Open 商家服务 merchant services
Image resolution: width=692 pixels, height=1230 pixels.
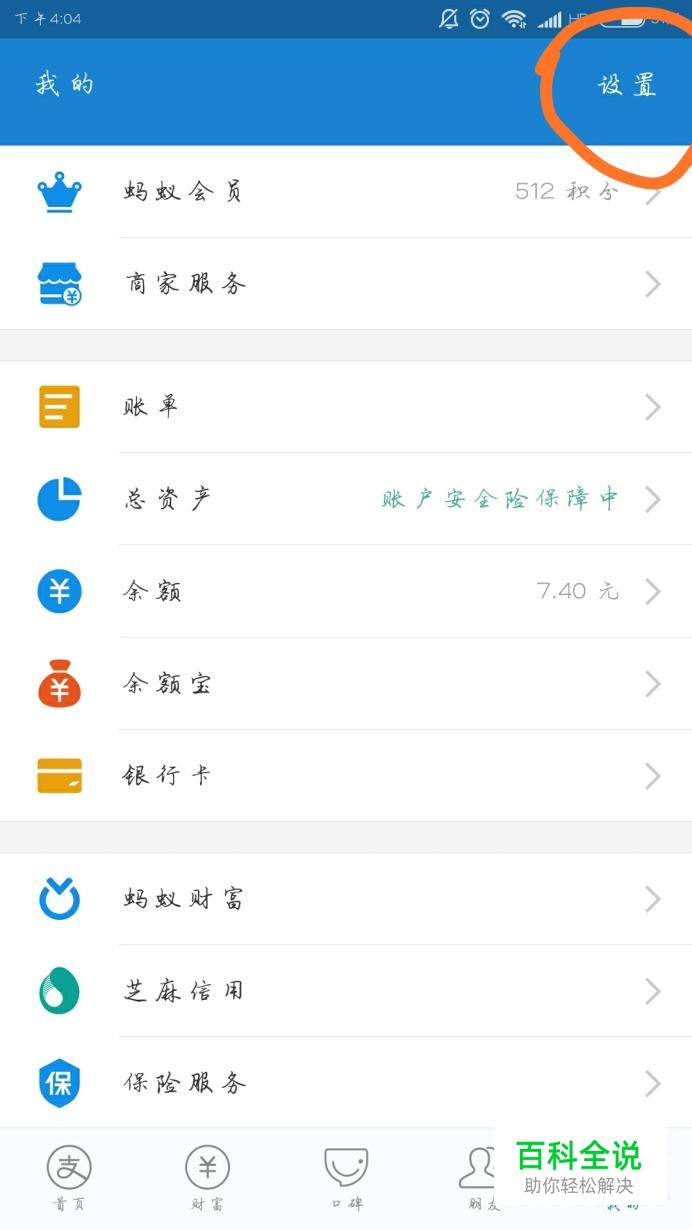345,284
